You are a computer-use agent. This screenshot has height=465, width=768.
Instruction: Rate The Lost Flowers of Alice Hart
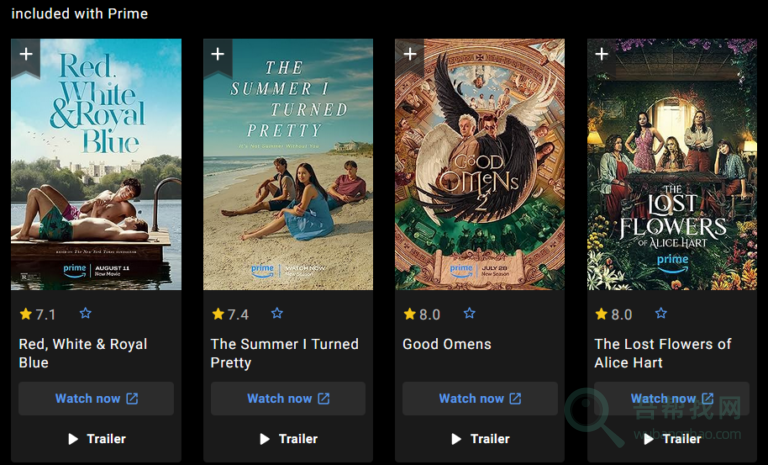tap(661, 313)
